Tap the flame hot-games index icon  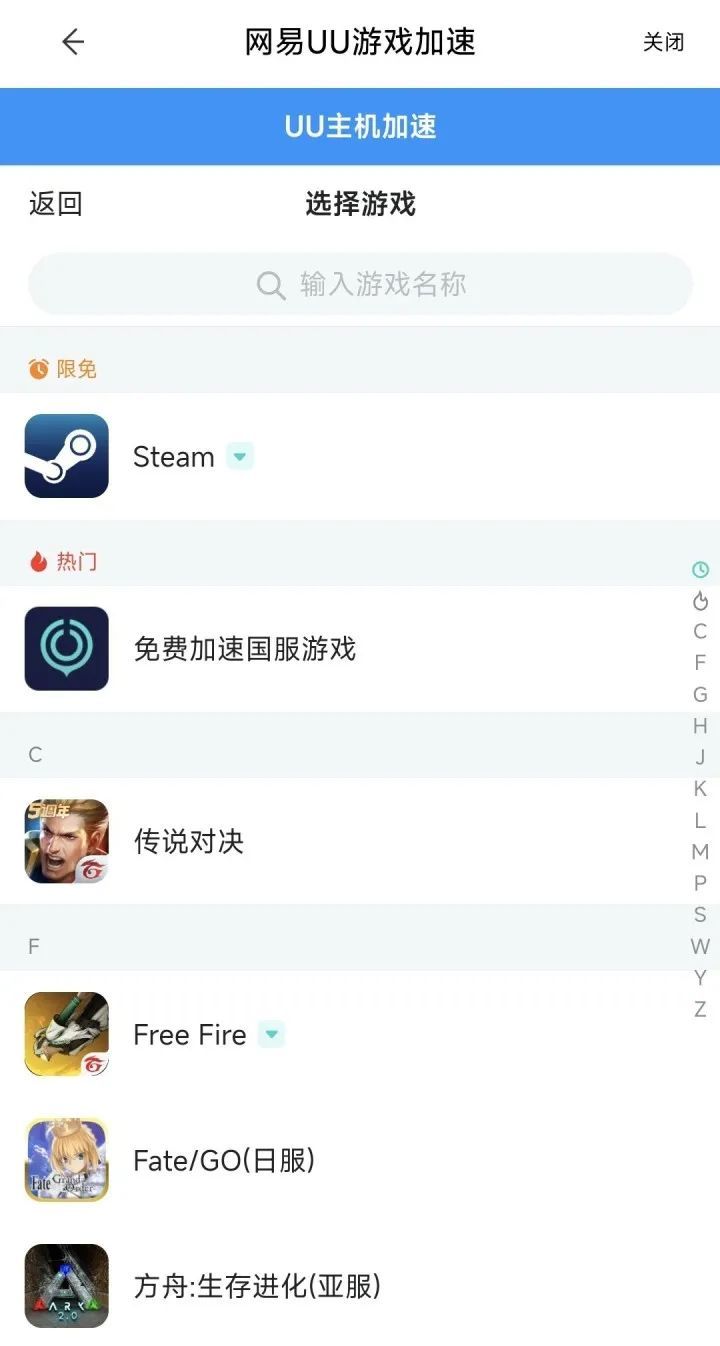[x=700, y=601]
